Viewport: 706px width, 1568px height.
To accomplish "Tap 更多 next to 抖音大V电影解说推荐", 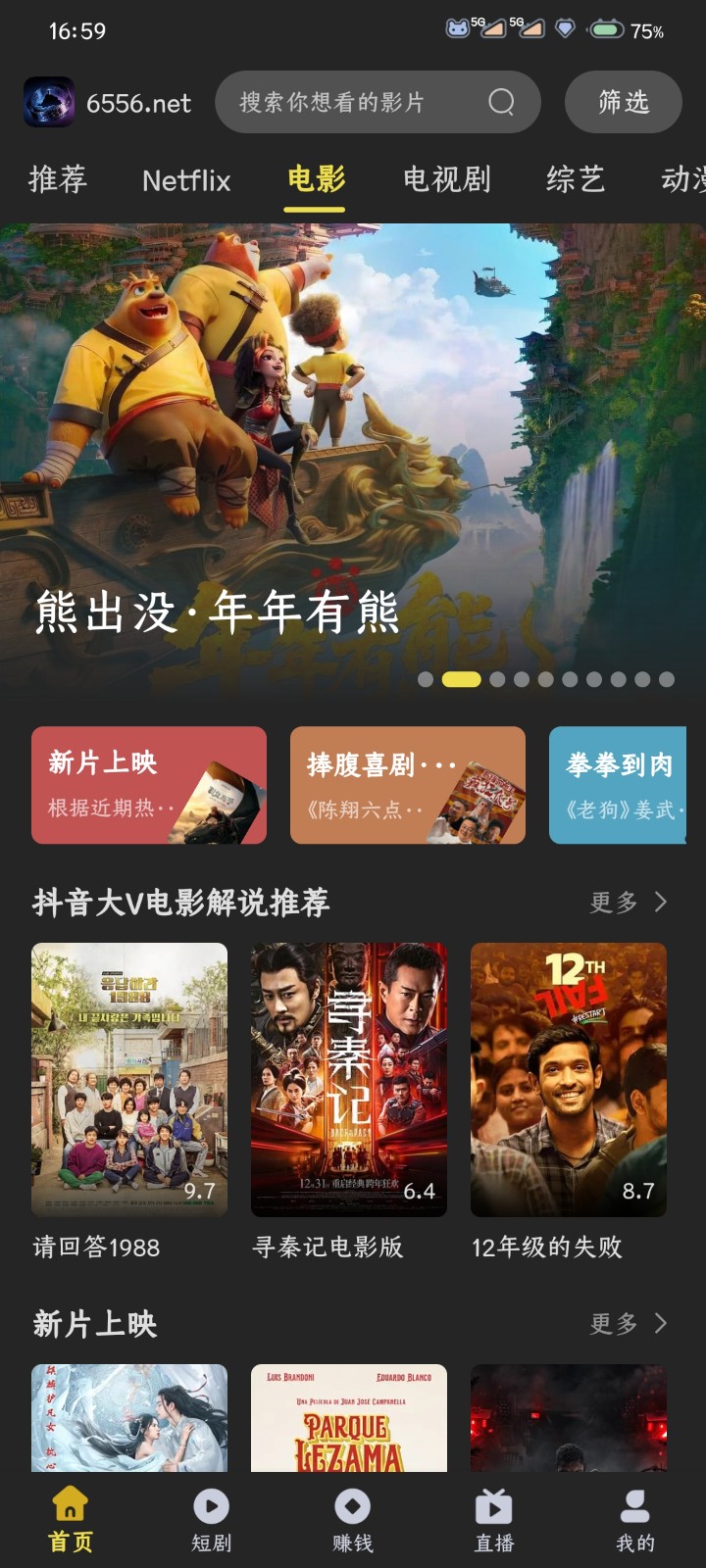I will (610, 902).
